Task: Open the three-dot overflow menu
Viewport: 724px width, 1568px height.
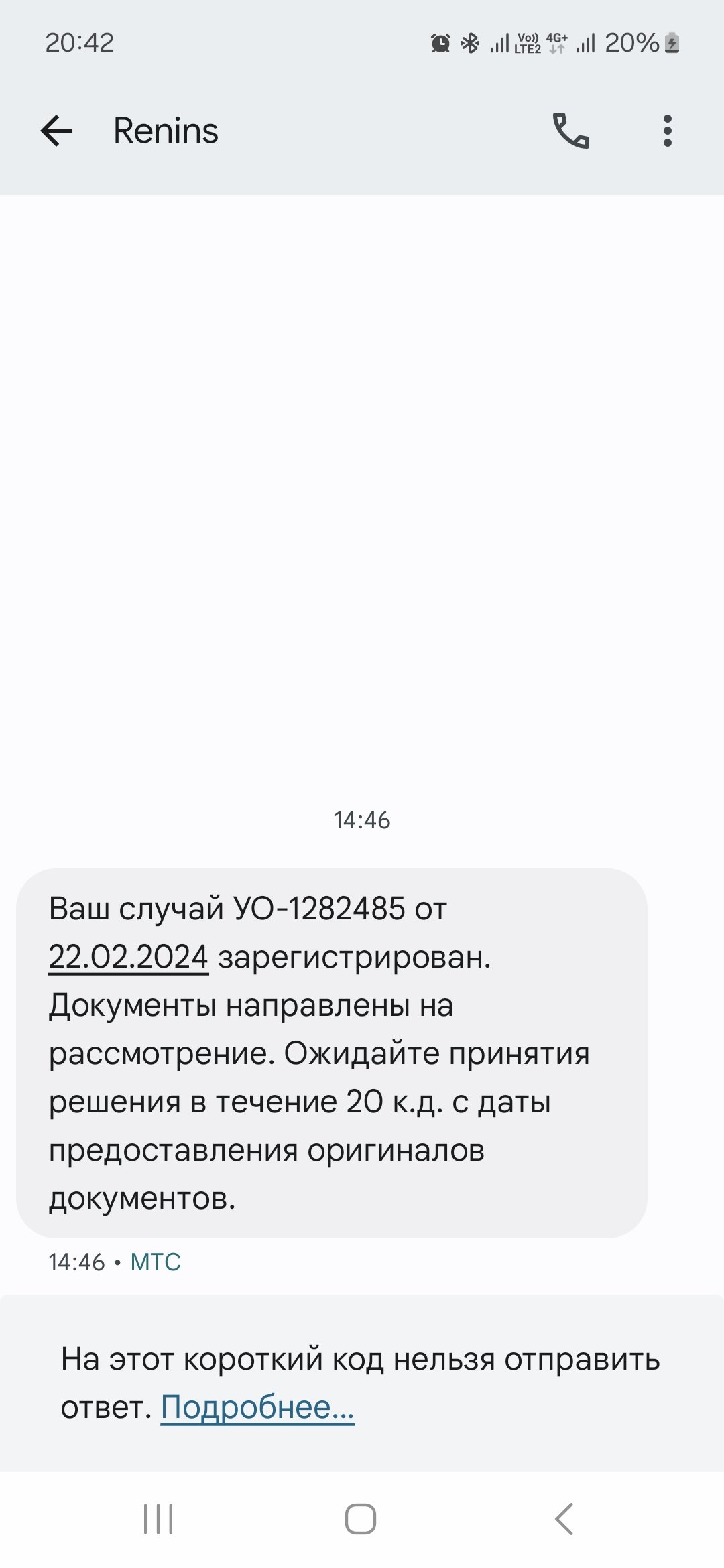Action: 667,131
